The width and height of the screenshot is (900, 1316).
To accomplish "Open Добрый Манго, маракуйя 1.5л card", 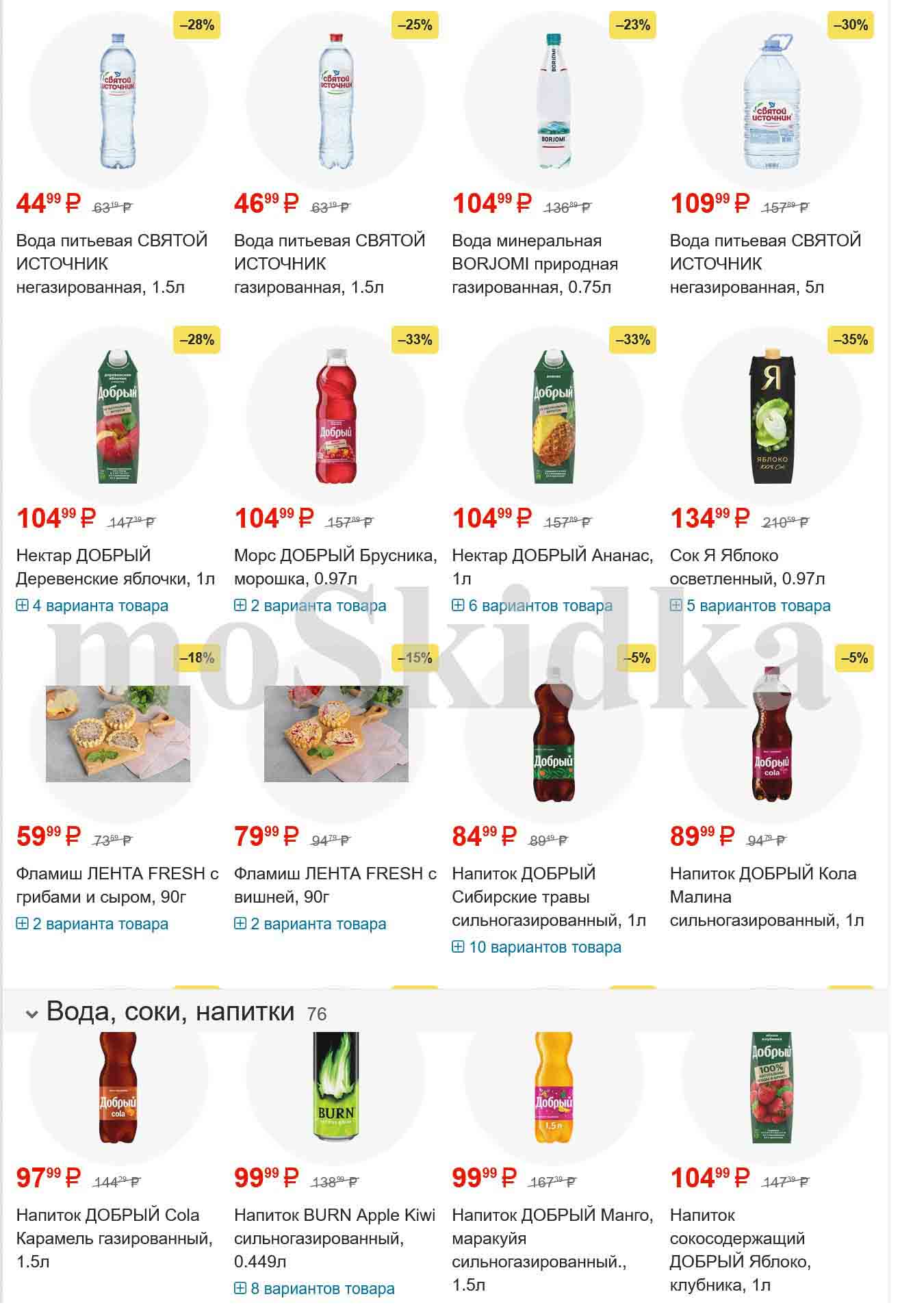I will coord(552,1238).
